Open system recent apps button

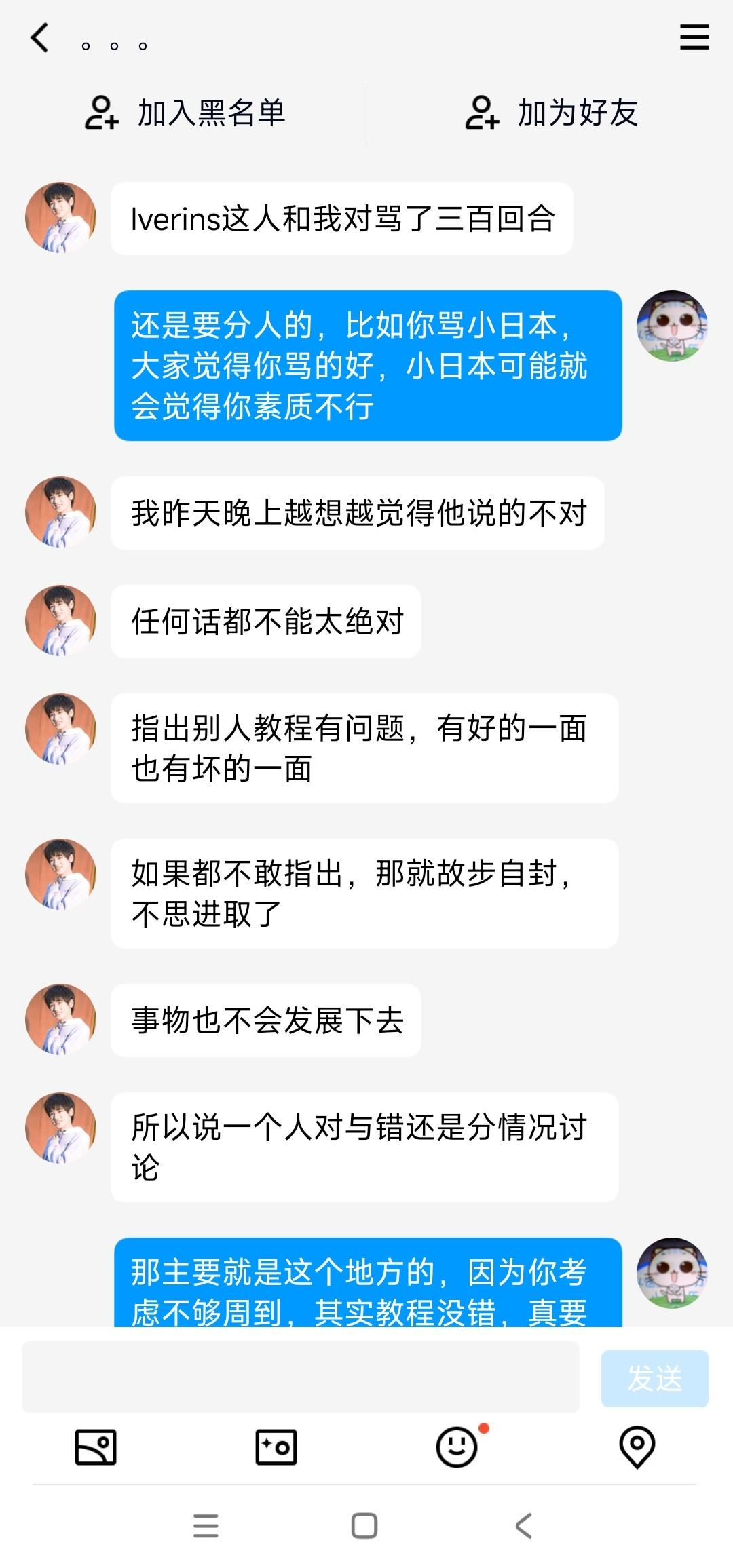pos(206,1526)
